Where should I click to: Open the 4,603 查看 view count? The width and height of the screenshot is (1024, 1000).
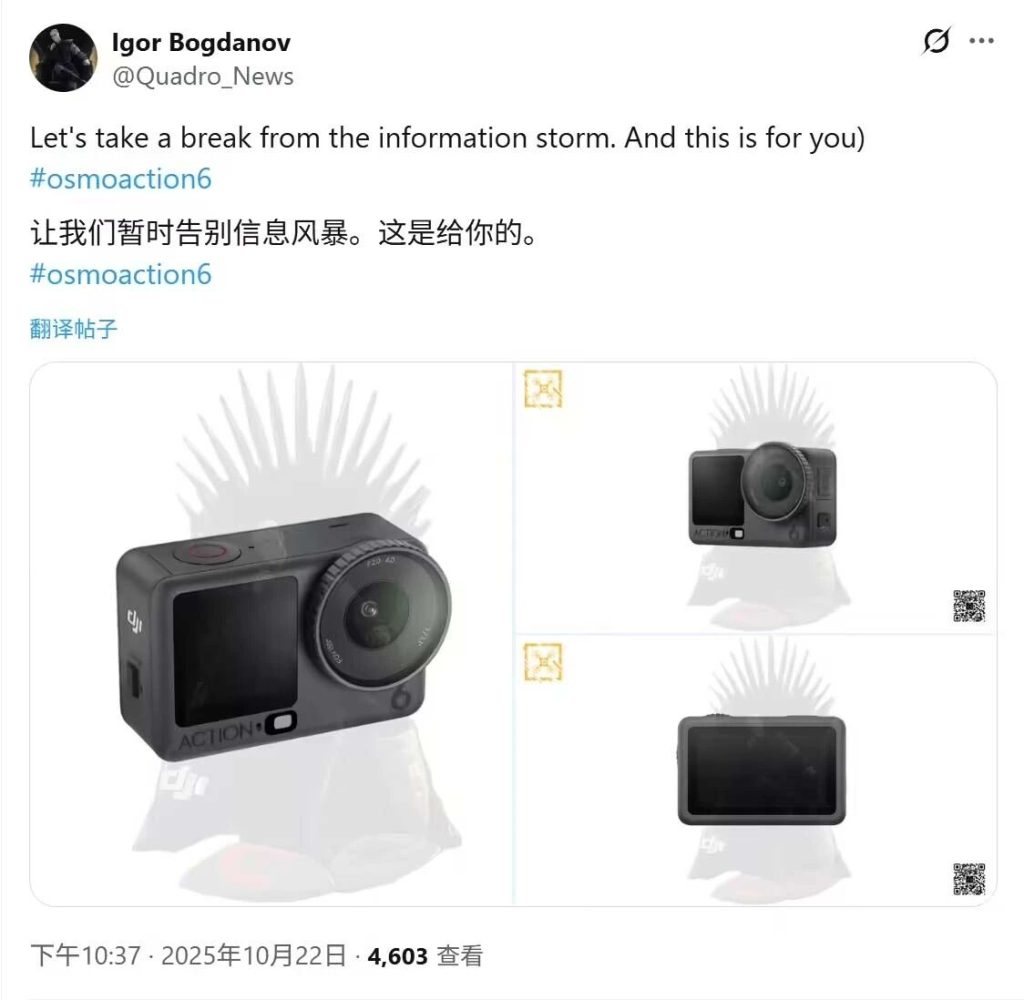pos(425,956)
